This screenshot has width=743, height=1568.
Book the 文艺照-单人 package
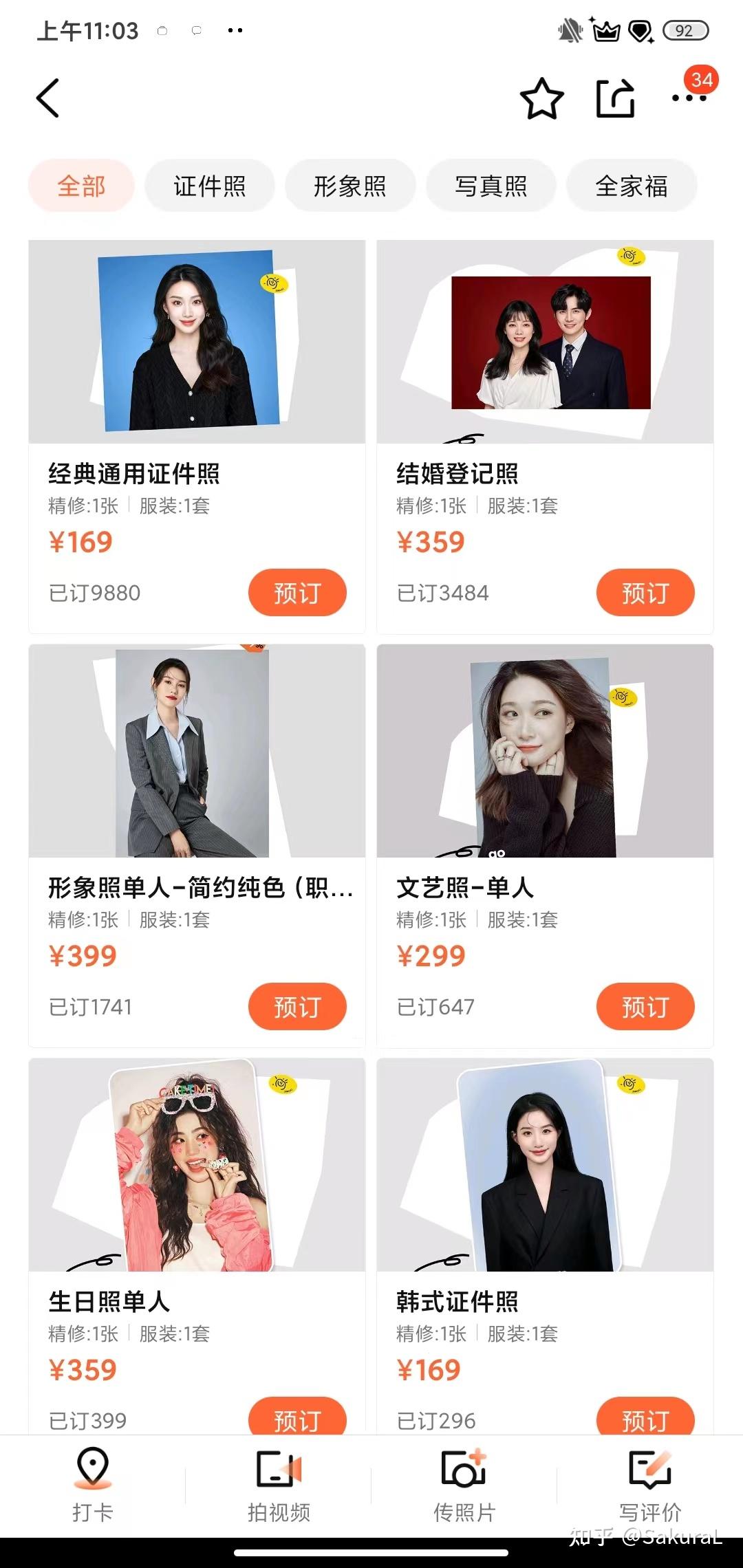click(645, 1007)
